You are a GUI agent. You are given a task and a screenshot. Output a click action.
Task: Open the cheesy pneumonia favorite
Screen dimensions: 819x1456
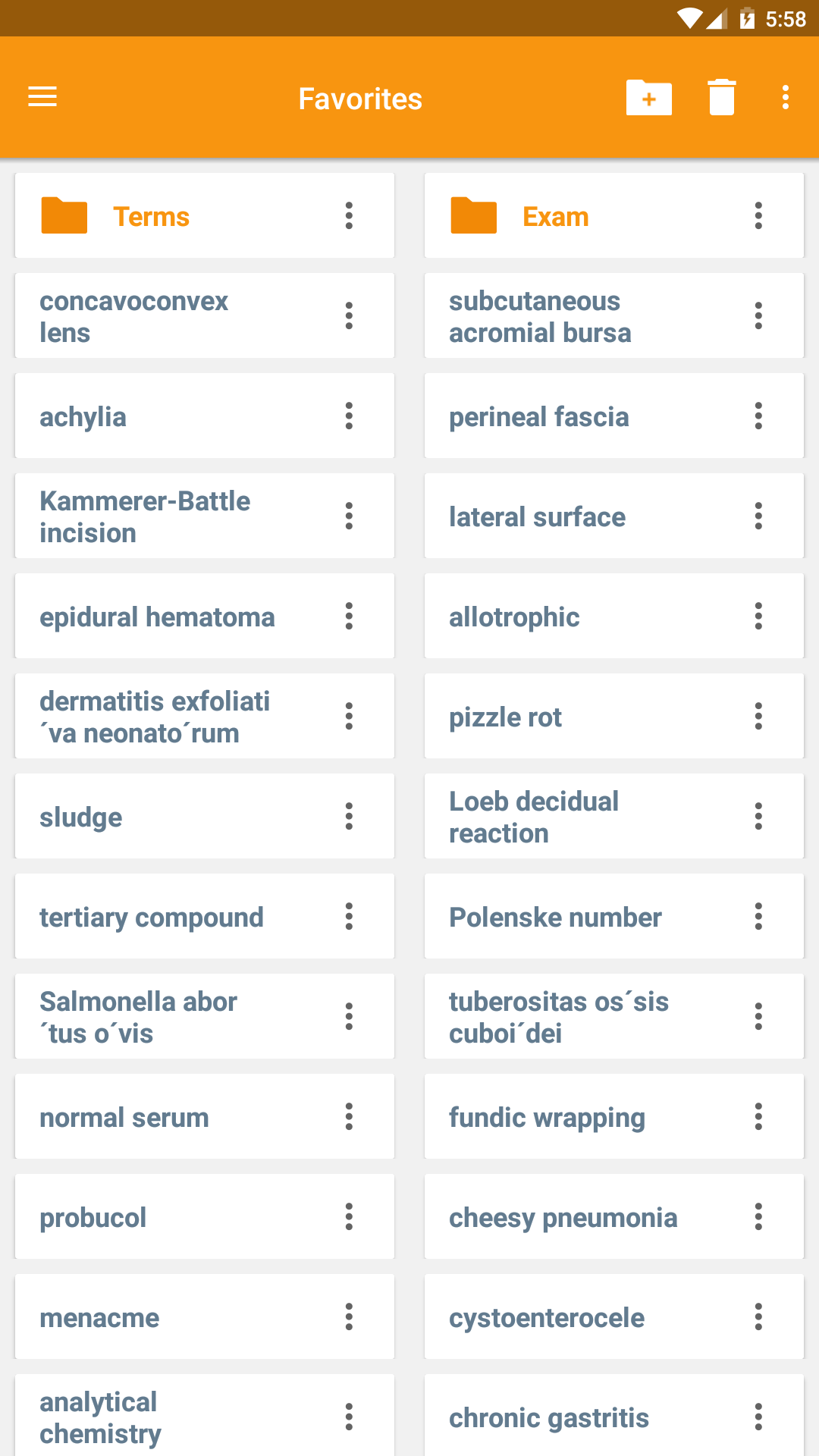click(x=563, y=1217)
